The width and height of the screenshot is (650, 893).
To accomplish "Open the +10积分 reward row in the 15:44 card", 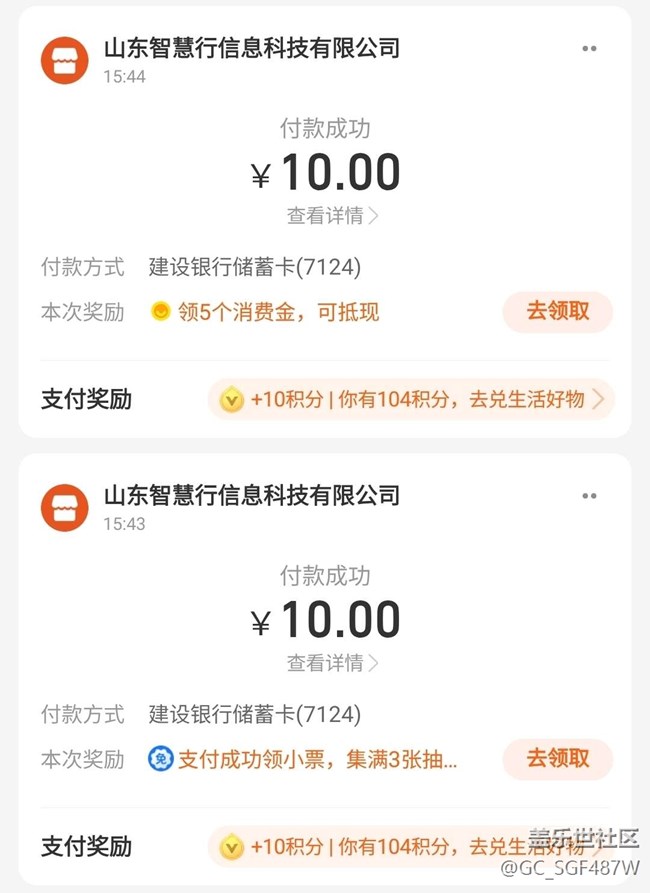I will (411, 400).
